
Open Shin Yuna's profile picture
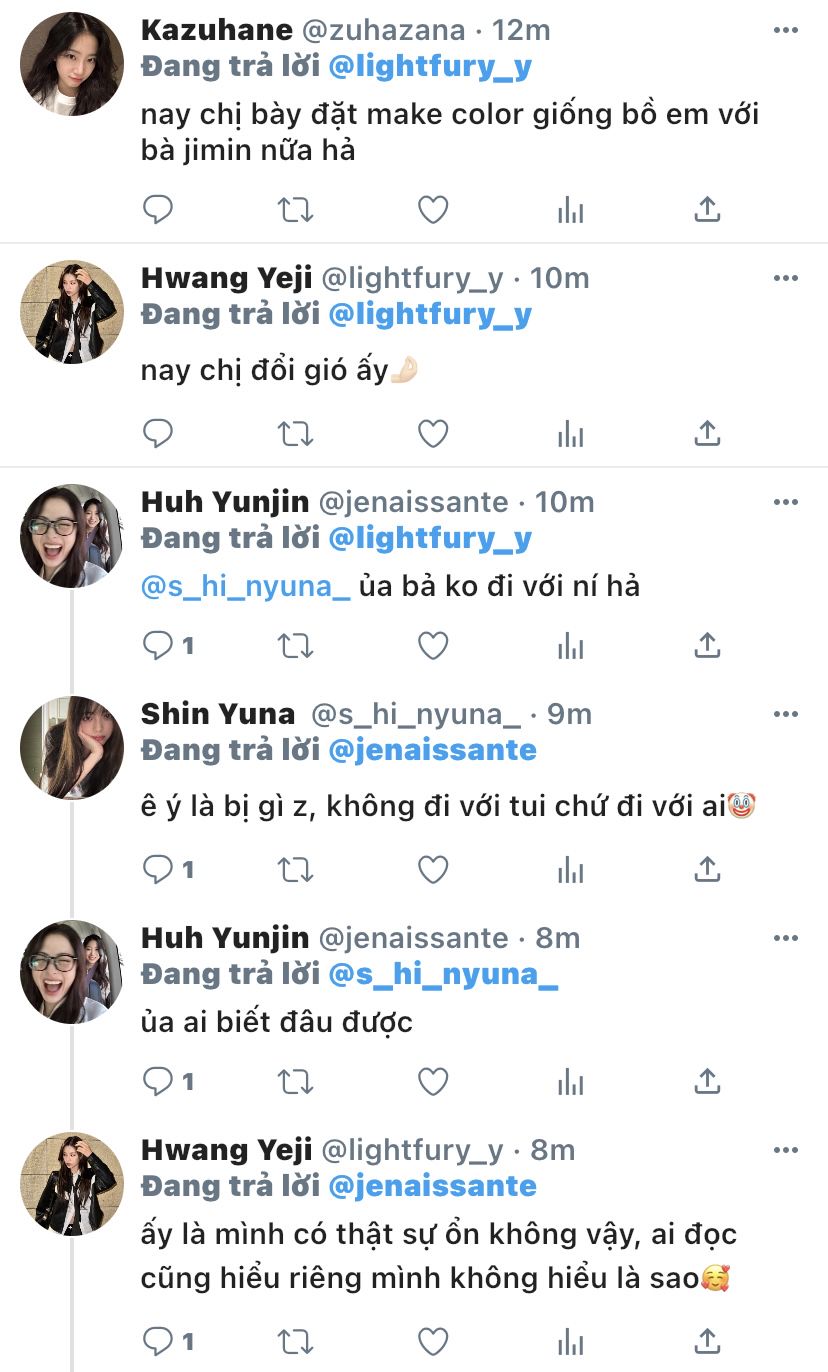tap(72, 748)
